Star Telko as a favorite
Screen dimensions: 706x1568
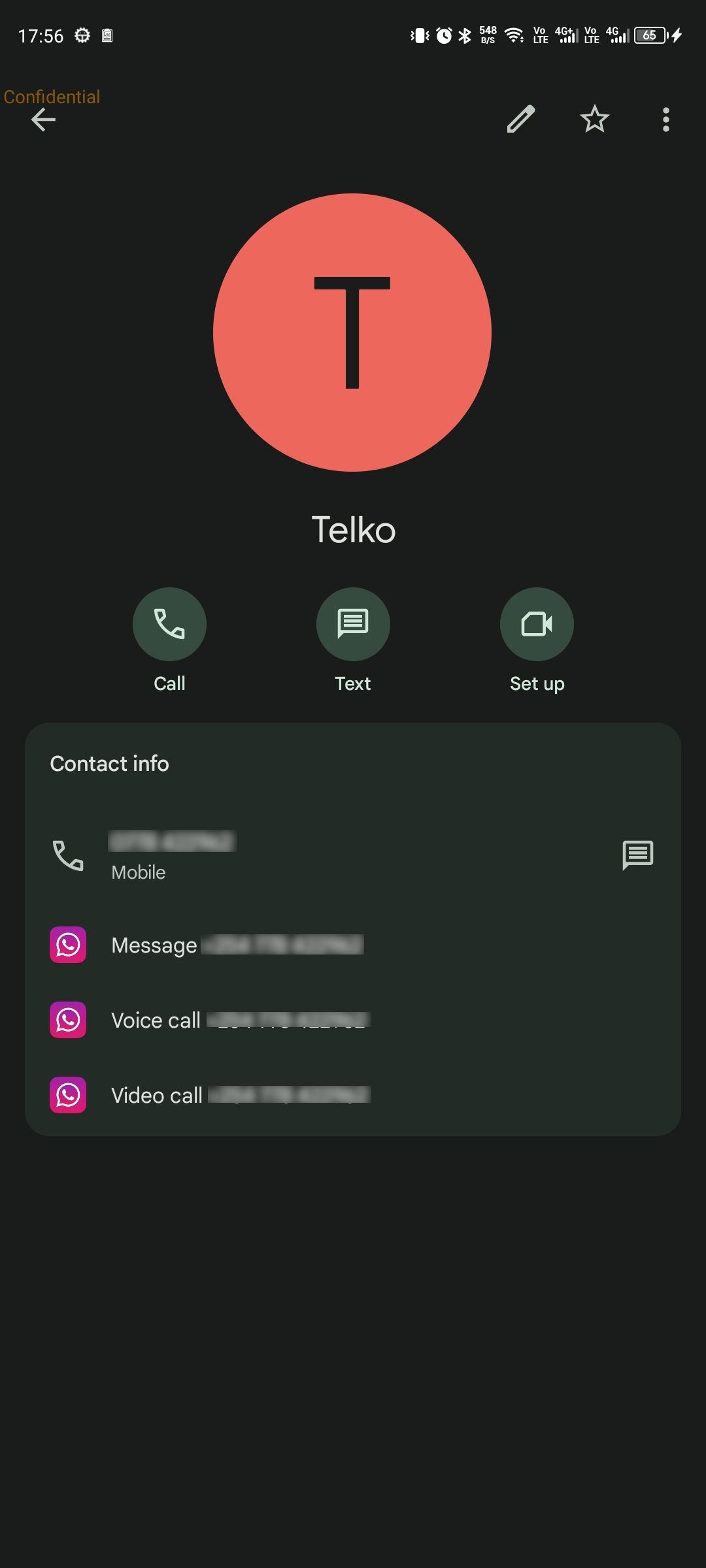pos(595,120)
